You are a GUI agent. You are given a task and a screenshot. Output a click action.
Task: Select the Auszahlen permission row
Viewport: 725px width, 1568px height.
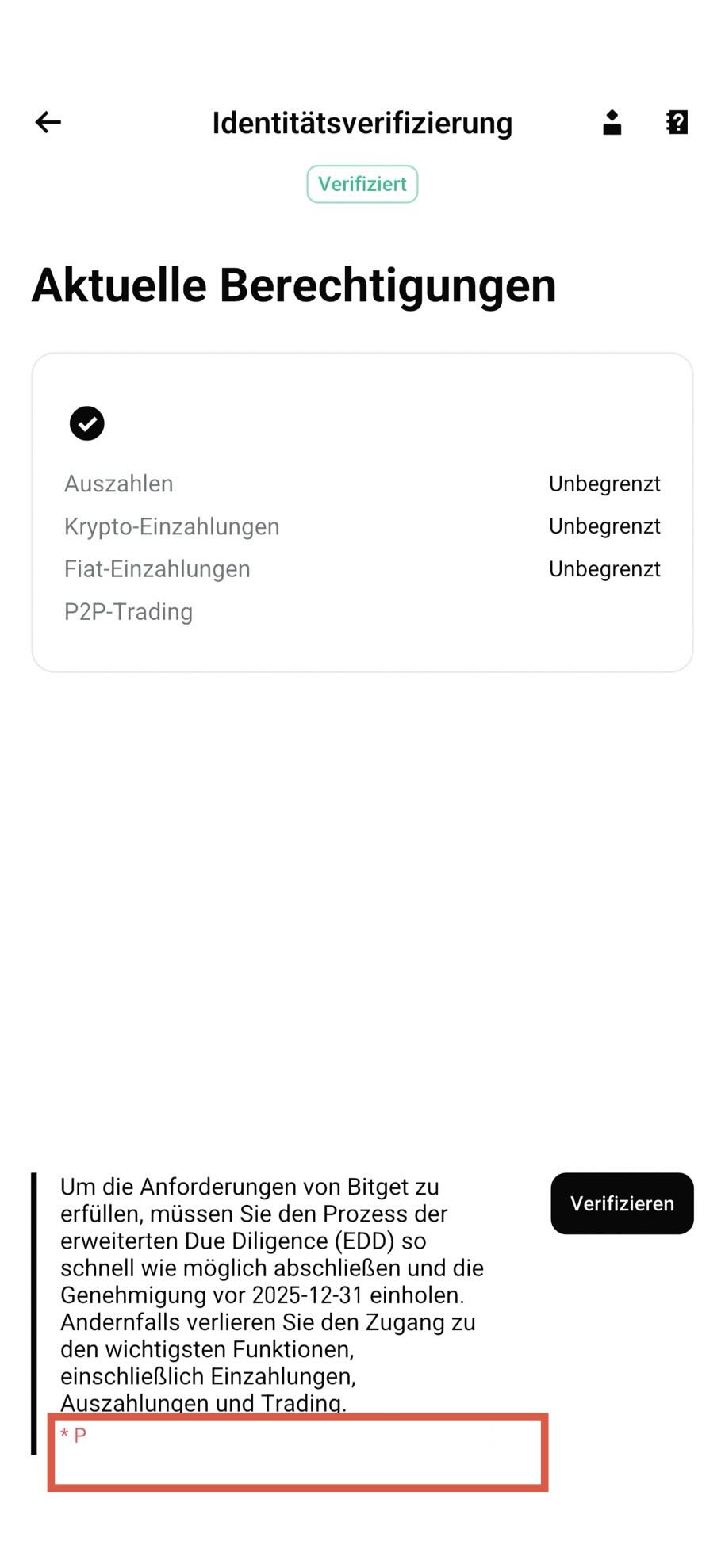(119, 484)
